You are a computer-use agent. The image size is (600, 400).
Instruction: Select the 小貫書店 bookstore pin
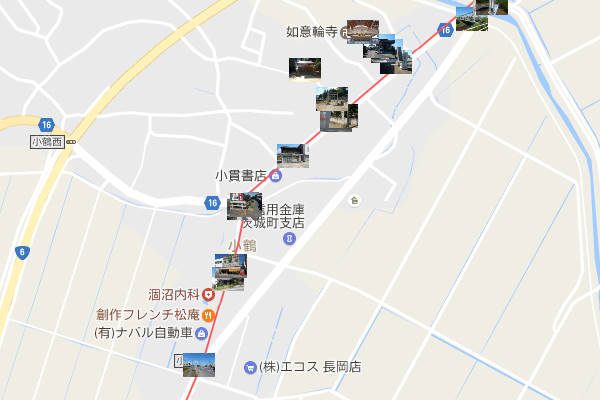click(275, 176)
